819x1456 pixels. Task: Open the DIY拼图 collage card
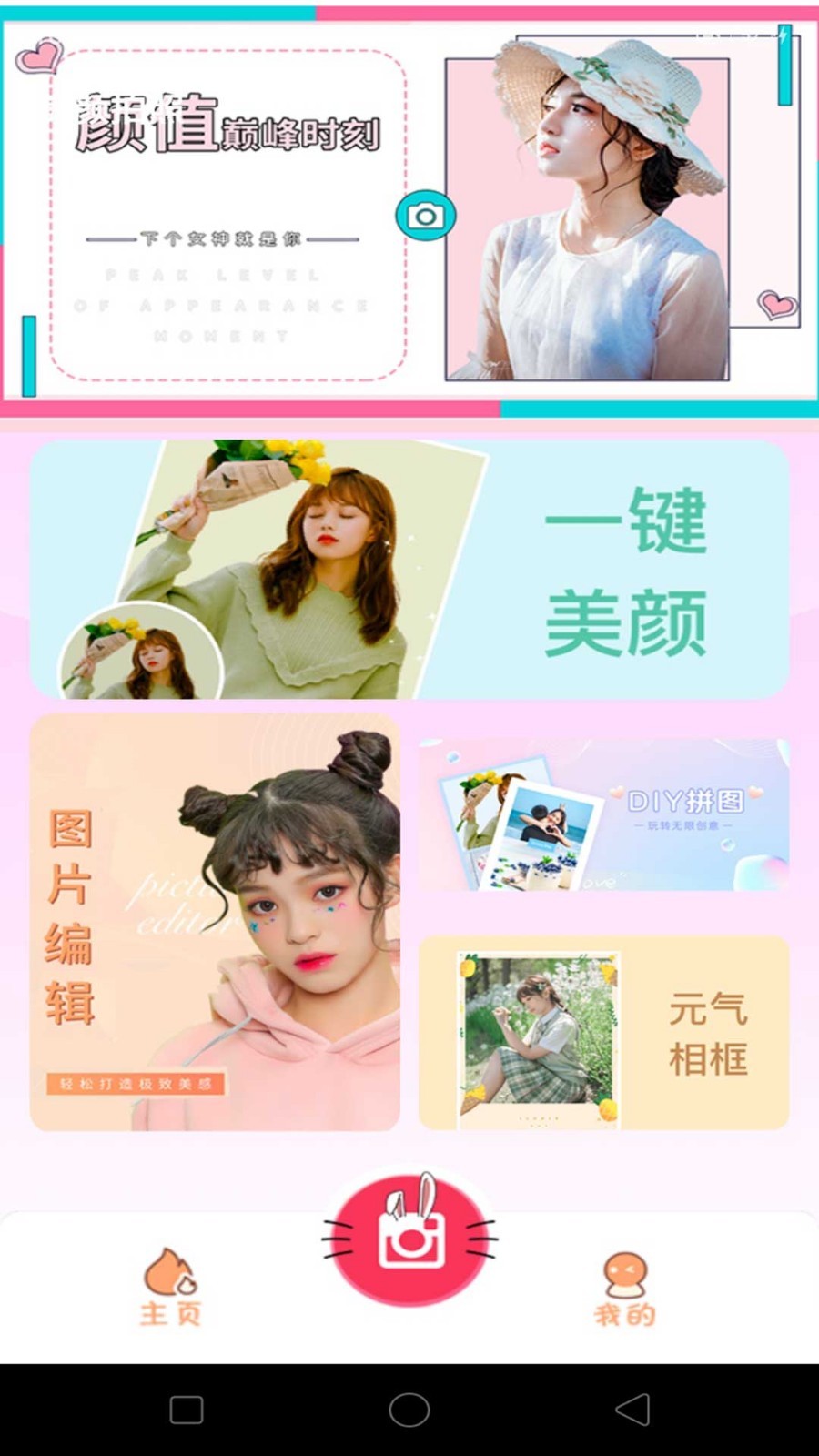(603, 814)
